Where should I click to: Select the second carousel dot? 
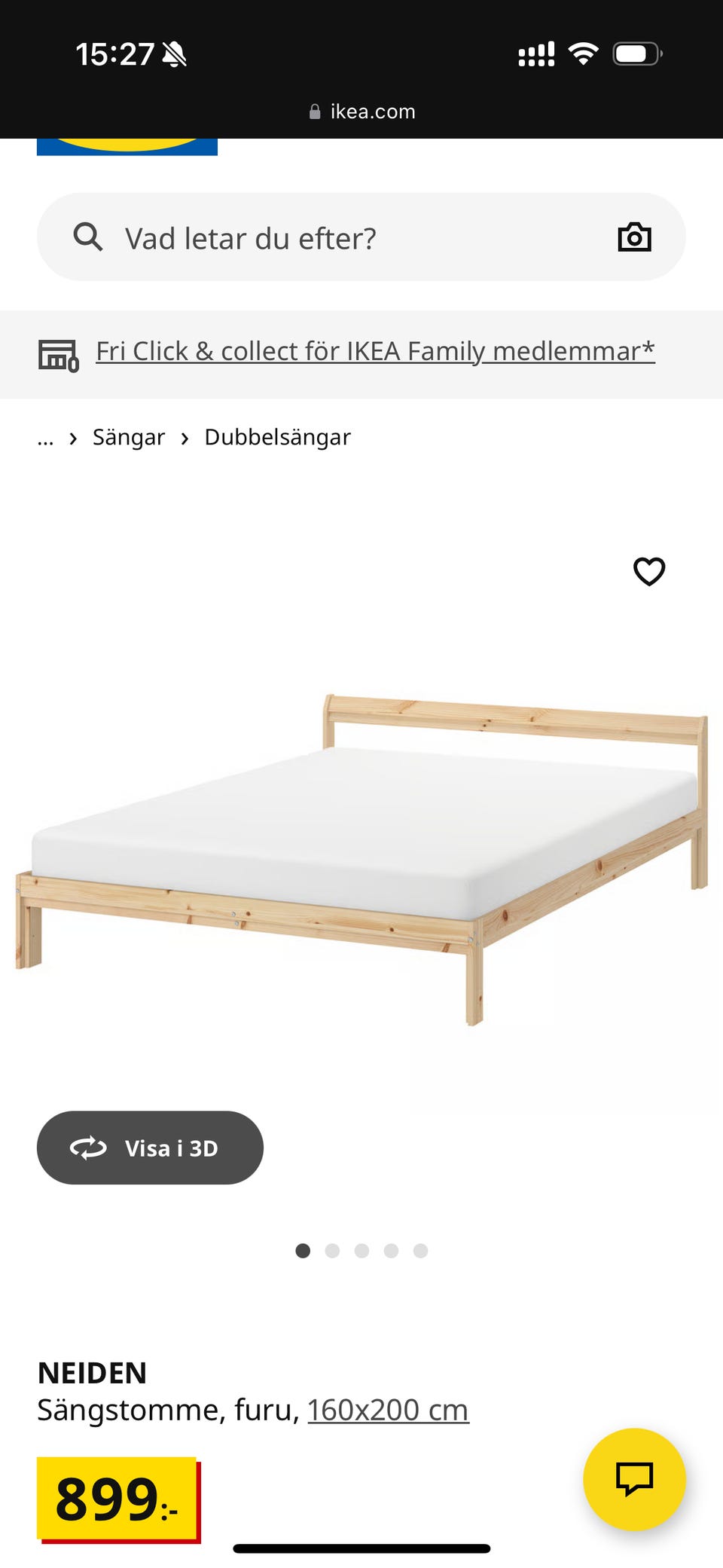[333, 1251]
